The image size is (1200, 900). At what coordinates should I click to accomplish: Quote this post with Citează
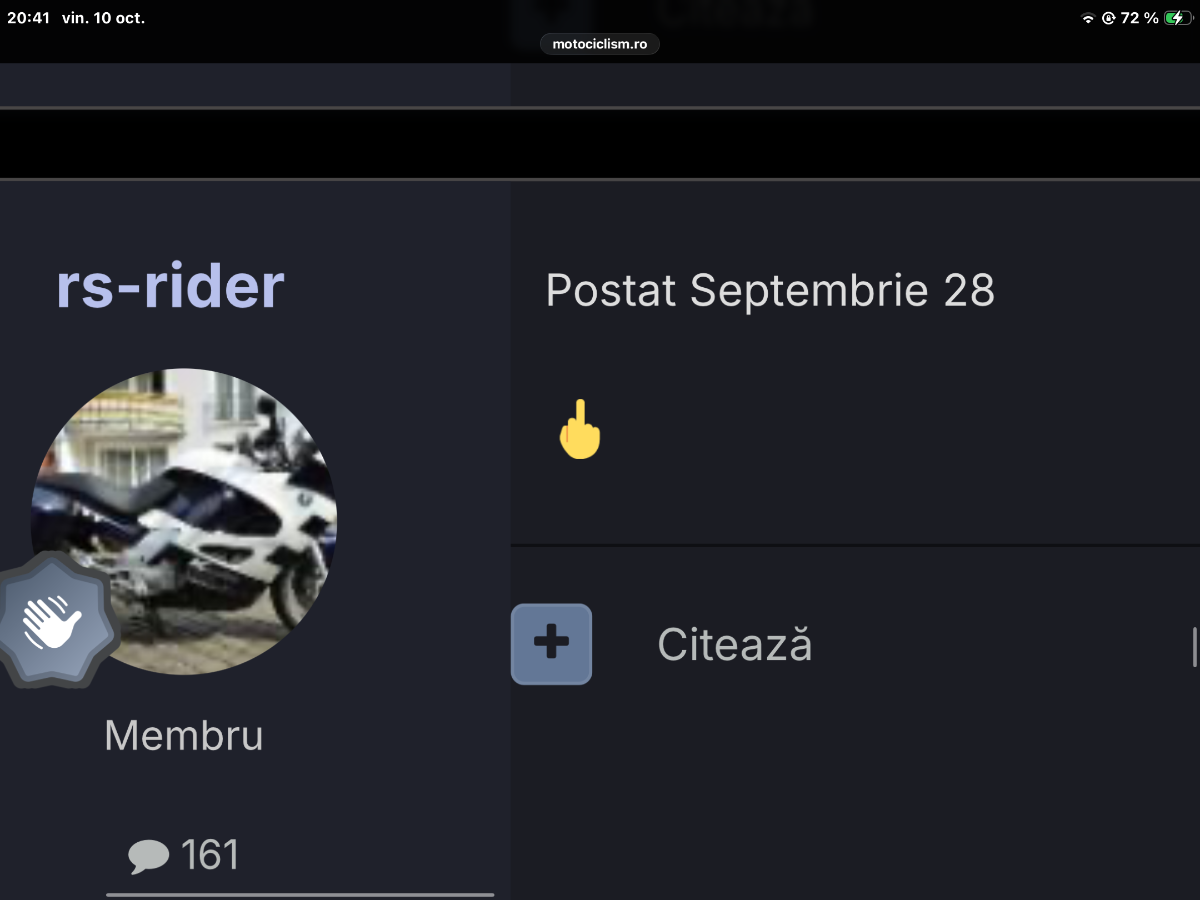tap(735, 645)
